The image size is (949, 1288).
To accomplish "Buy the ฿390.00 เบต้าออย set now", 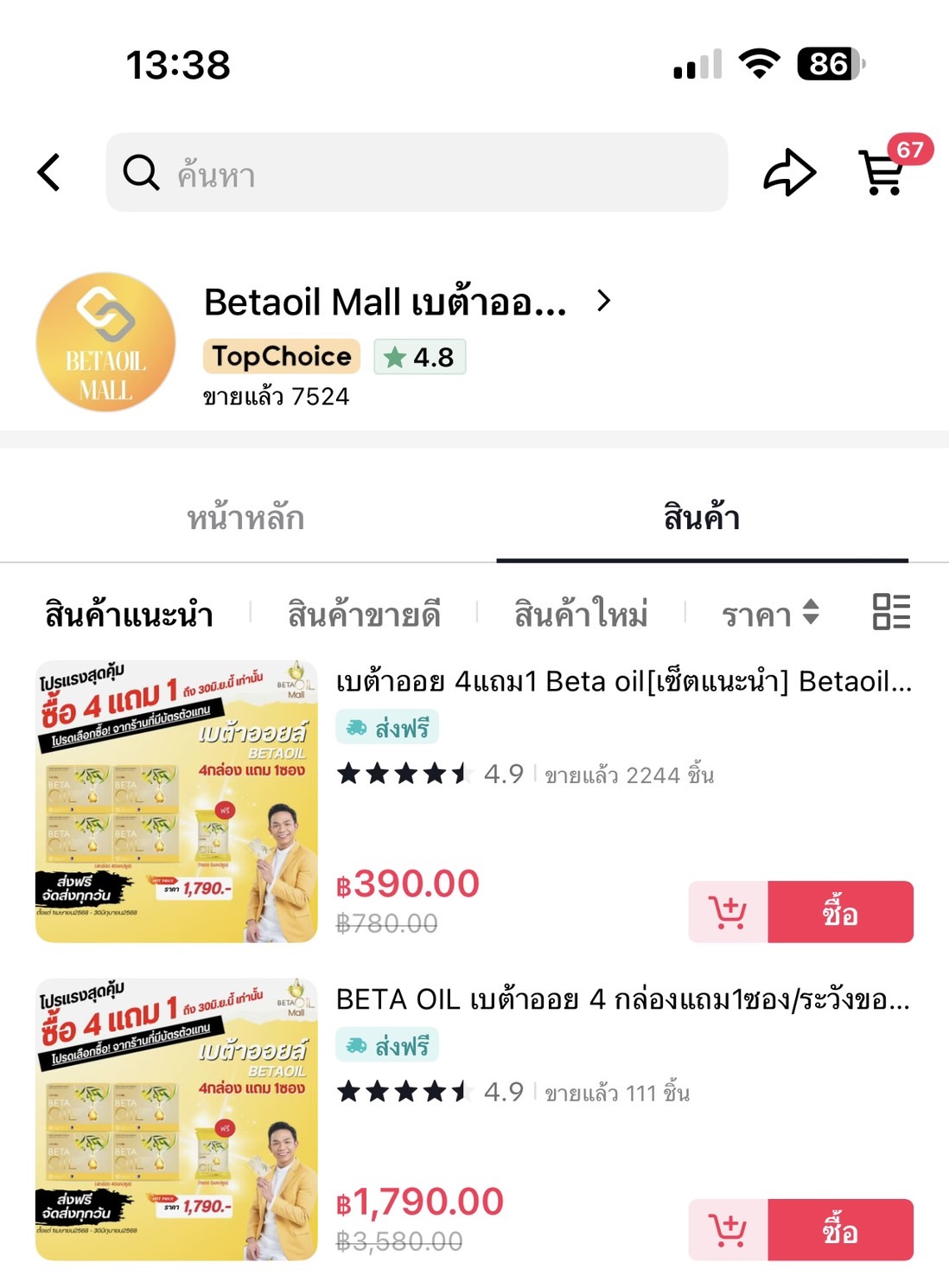I will coord(839,912).
